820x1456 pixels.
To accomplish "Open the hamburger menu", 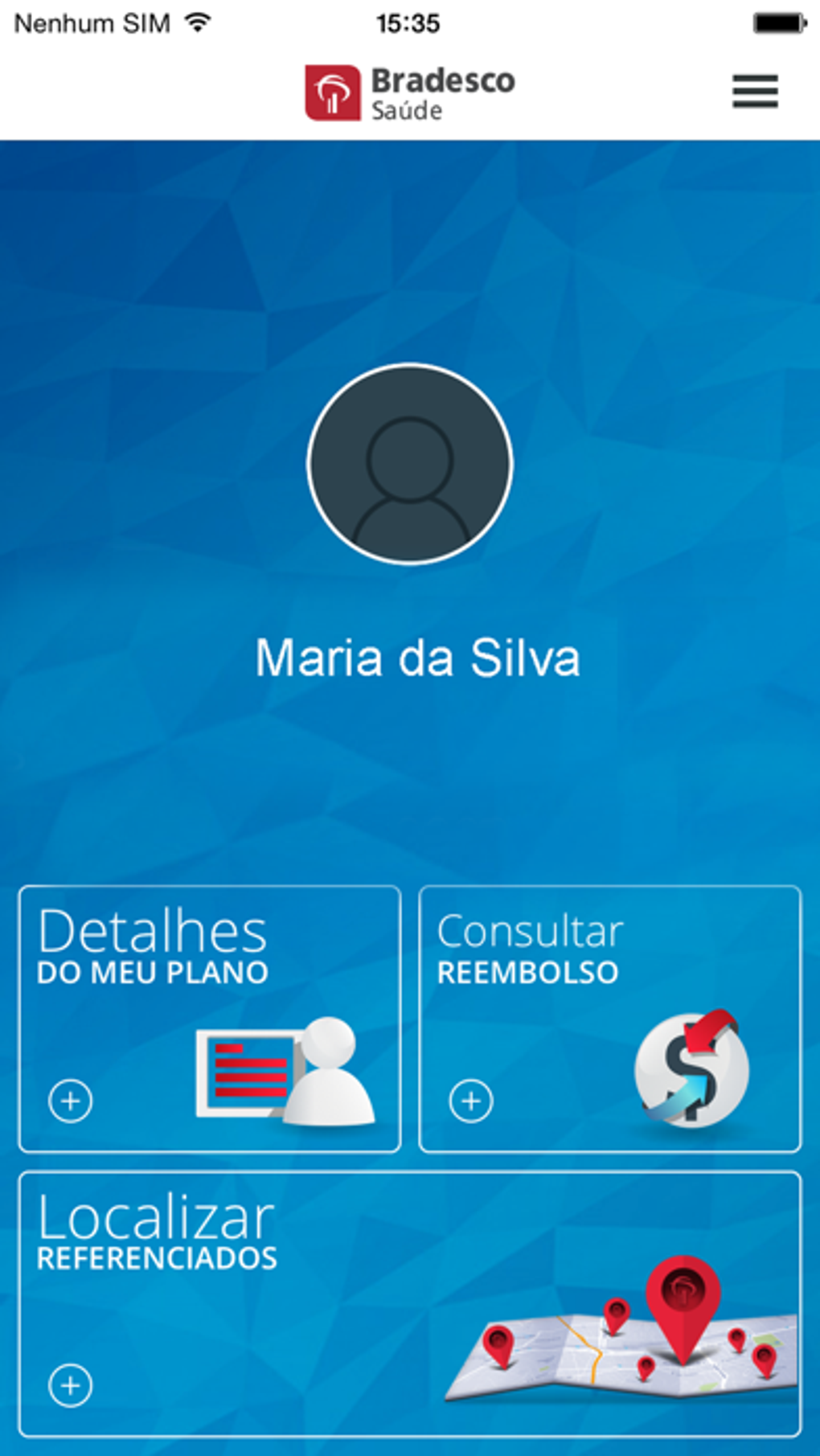I will [x=755, y=91].
